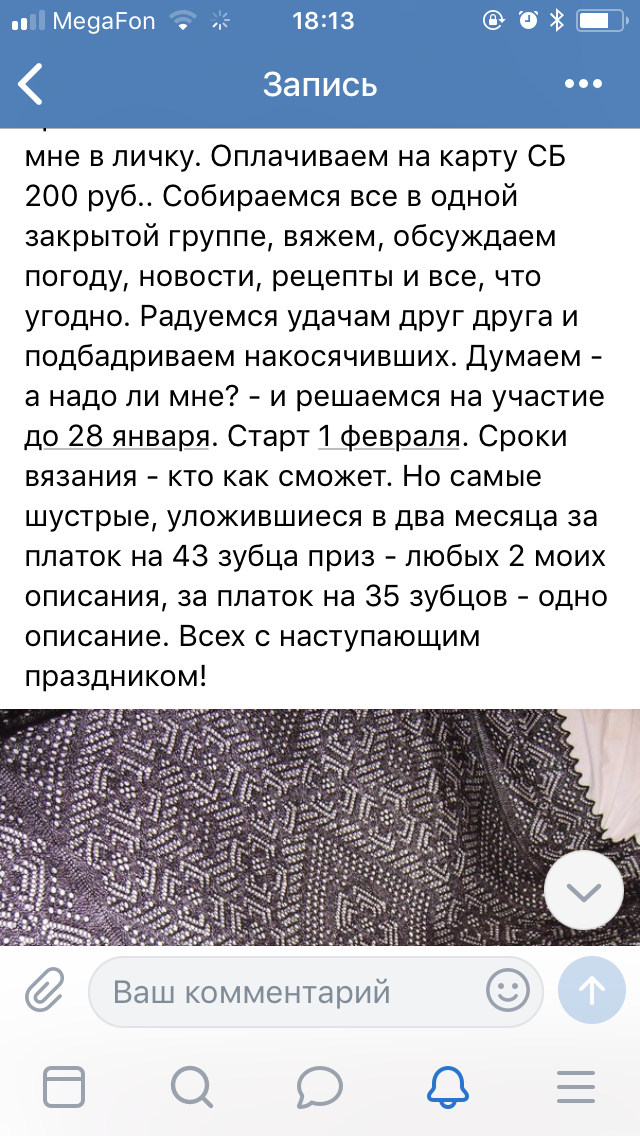
Task: Go back from the Запись screen
Action: pyautogui.click(x=31, y=84)
